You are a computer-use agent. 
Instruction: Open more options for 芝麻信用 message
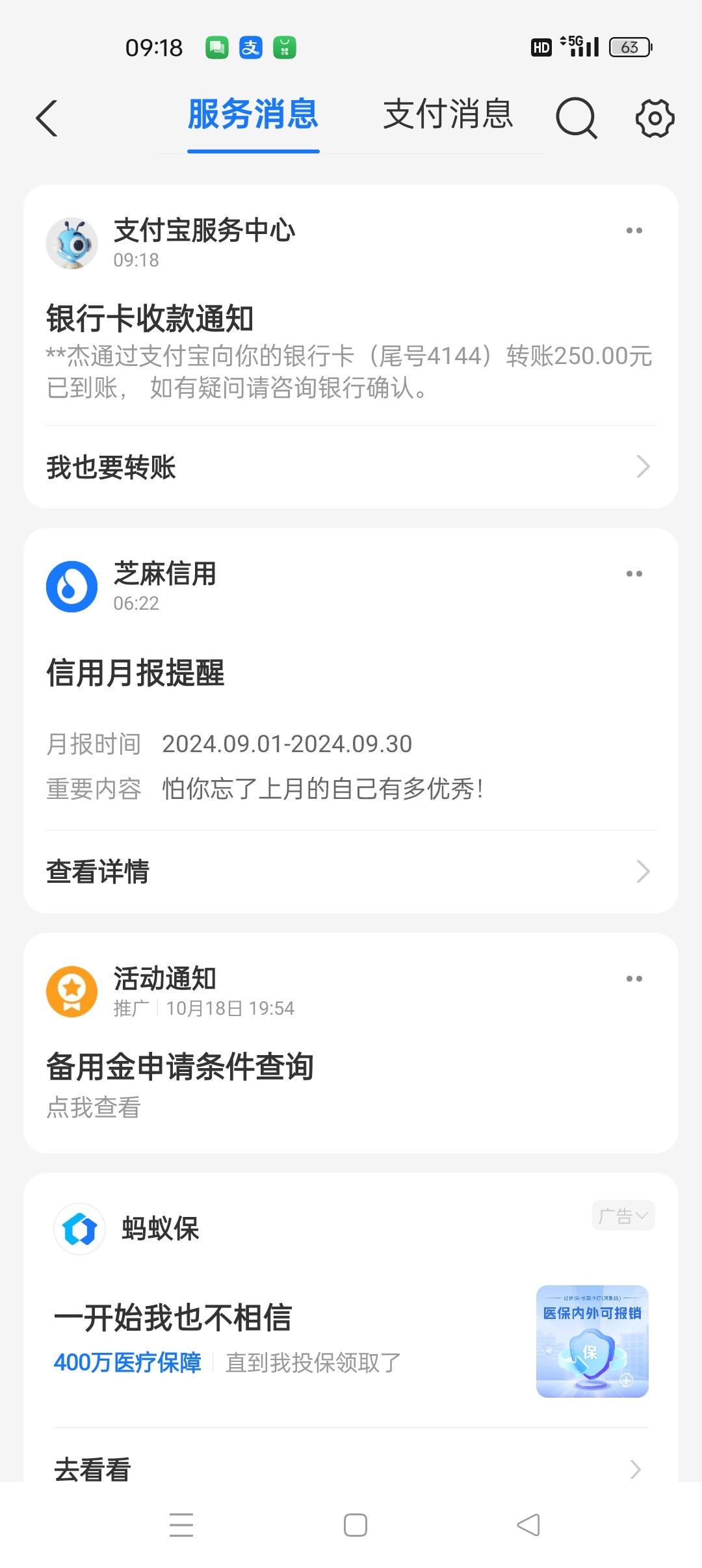point(634,574)
